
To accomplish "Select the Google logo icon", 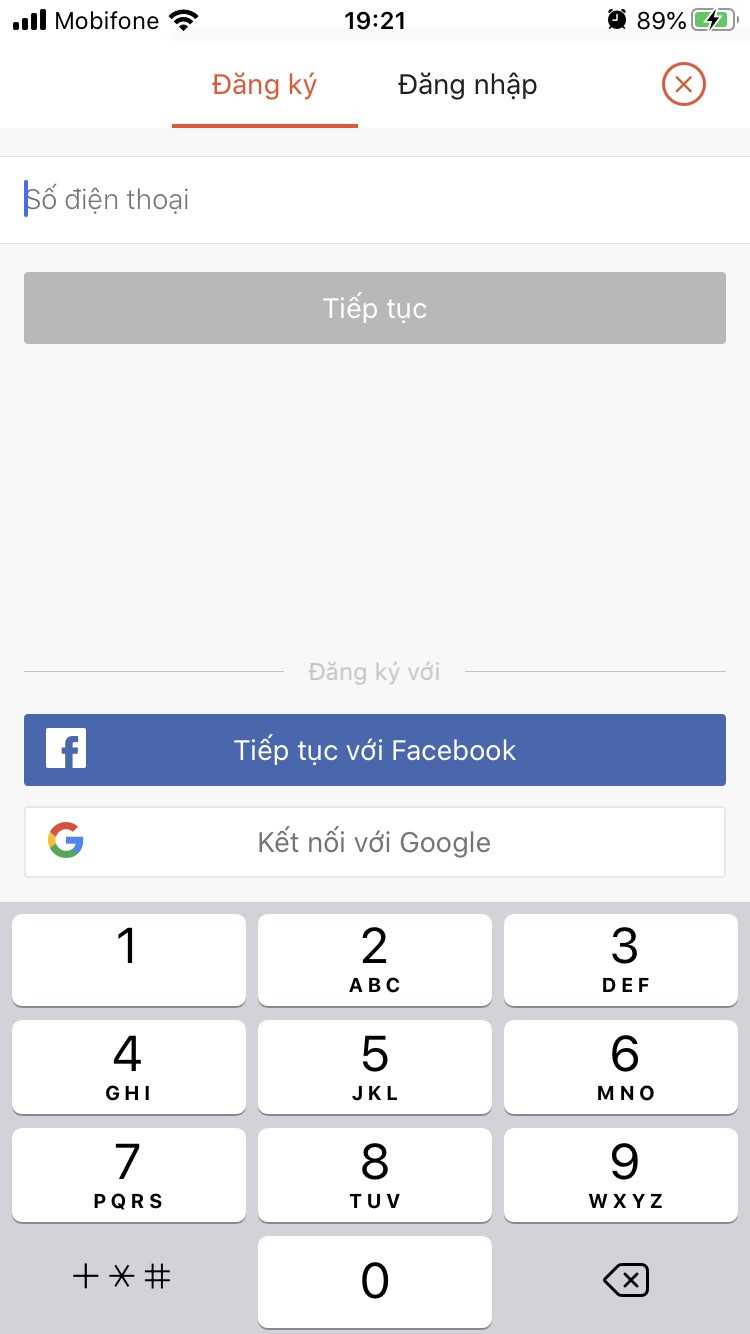I will point(65,841).
